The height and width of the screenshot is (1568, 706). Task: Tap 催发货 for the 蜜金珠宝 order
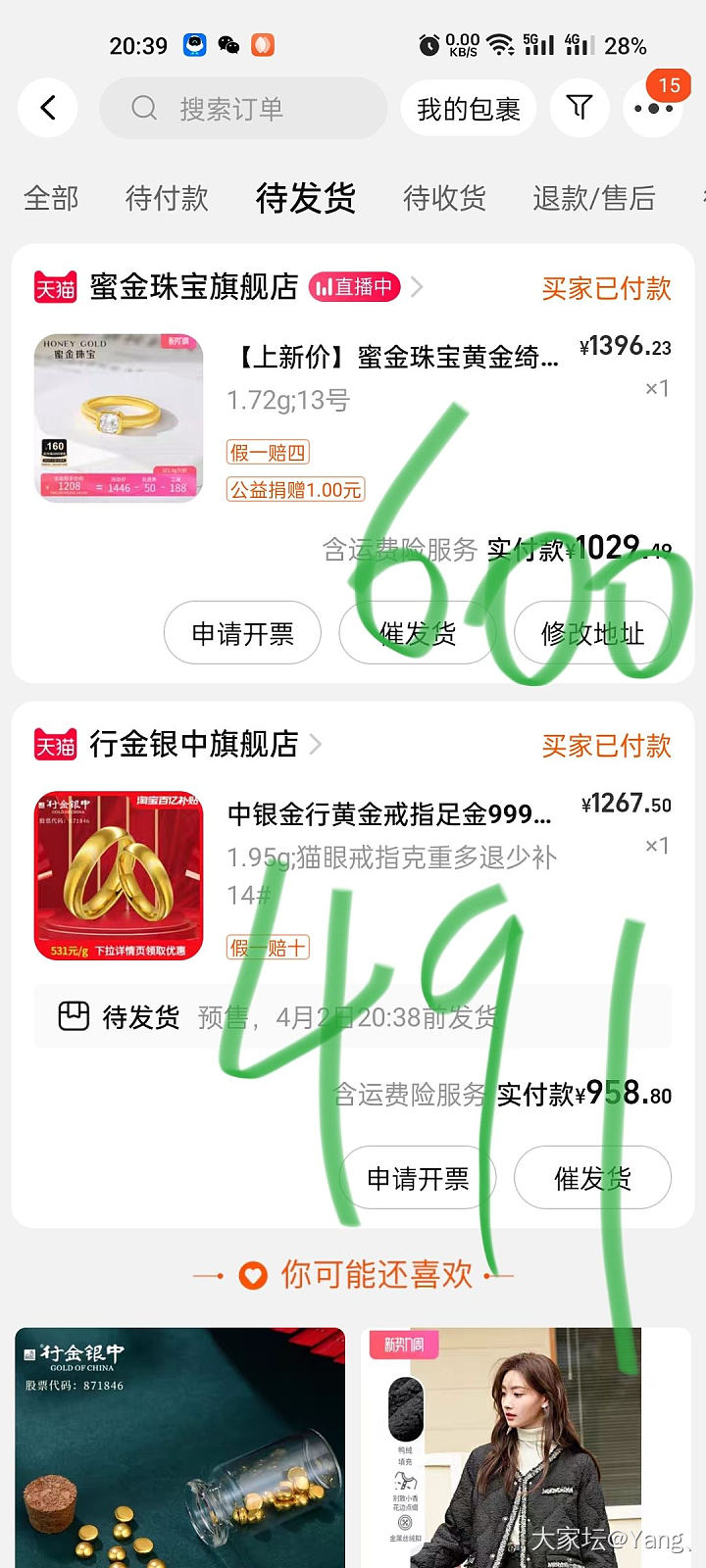pyautogui.click(x=417, y=634)
